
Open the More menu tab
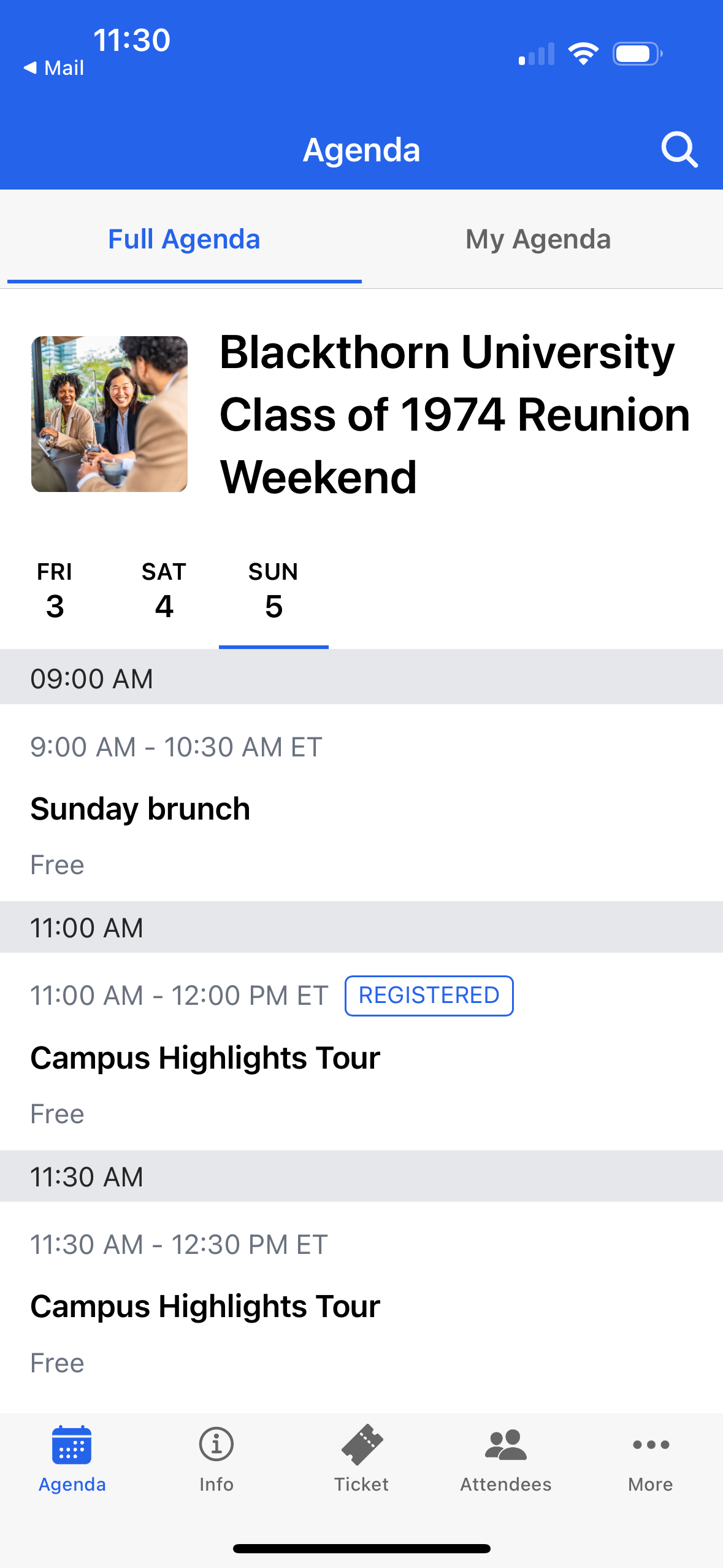(651, 1459)
